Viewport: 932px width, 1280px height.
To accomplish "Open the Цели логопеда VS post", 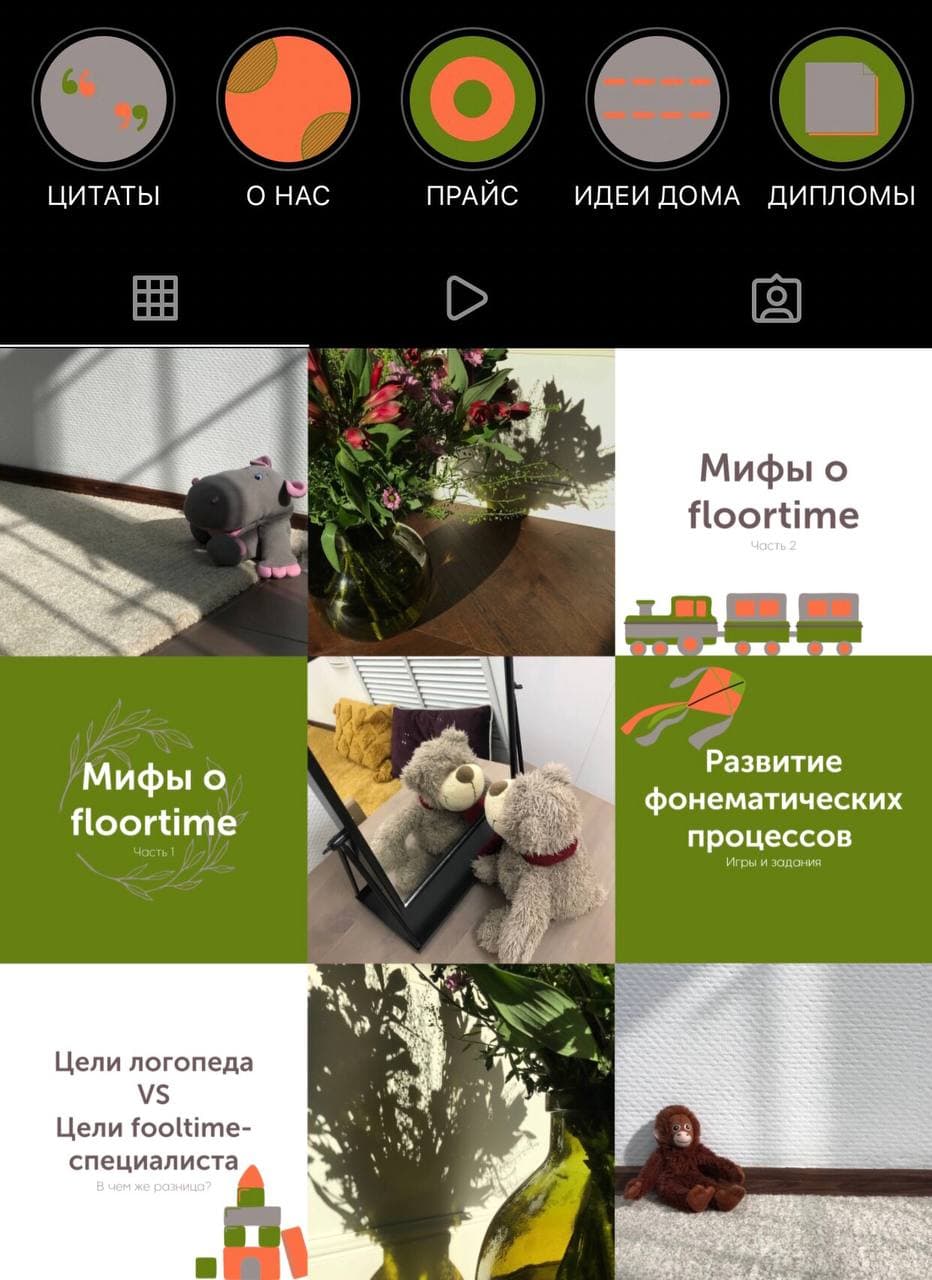I will point(153,1120).
